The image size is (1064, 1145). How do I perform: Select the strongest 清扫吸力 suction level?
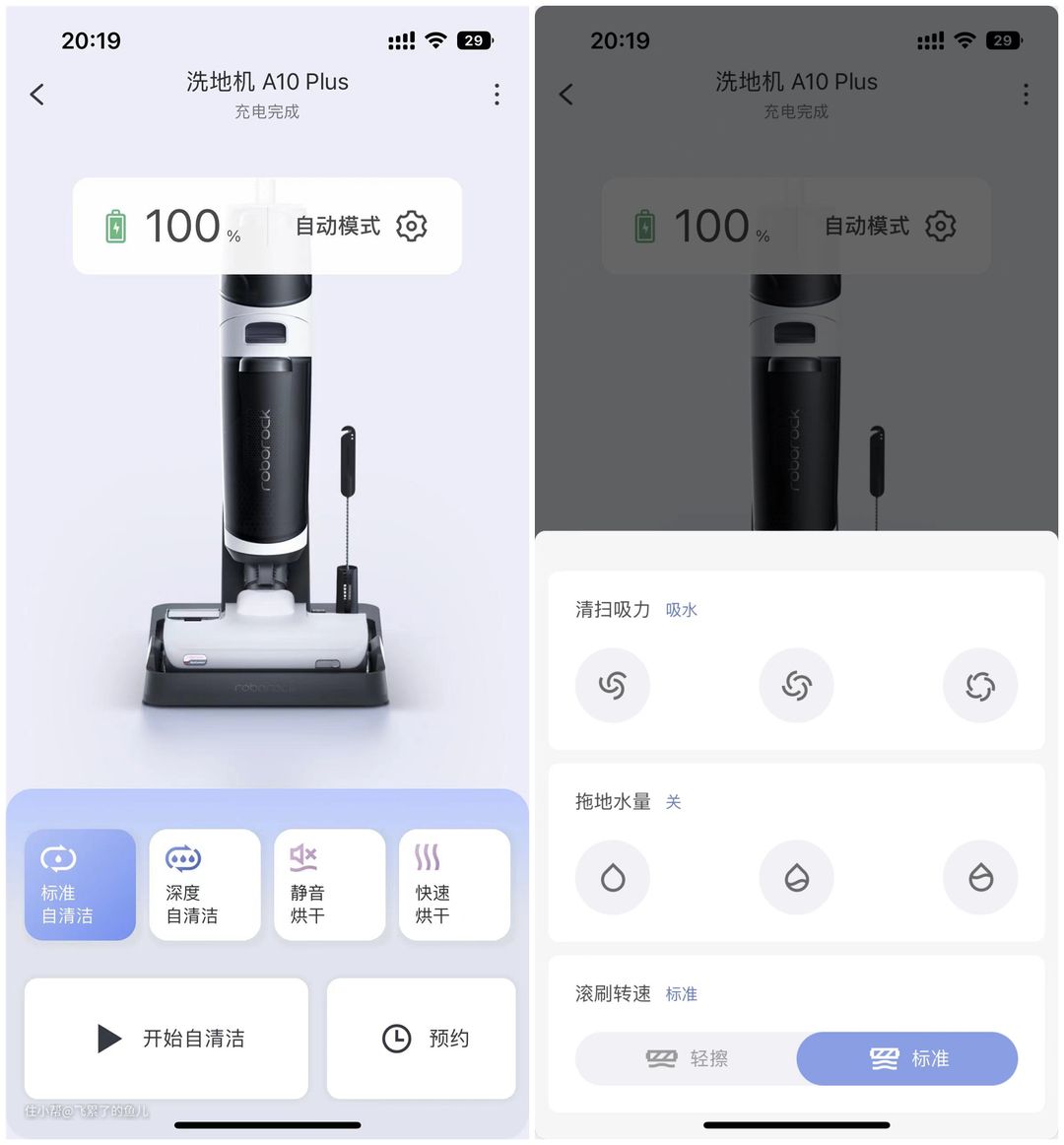pyautogui.click(x=980, y=685)
